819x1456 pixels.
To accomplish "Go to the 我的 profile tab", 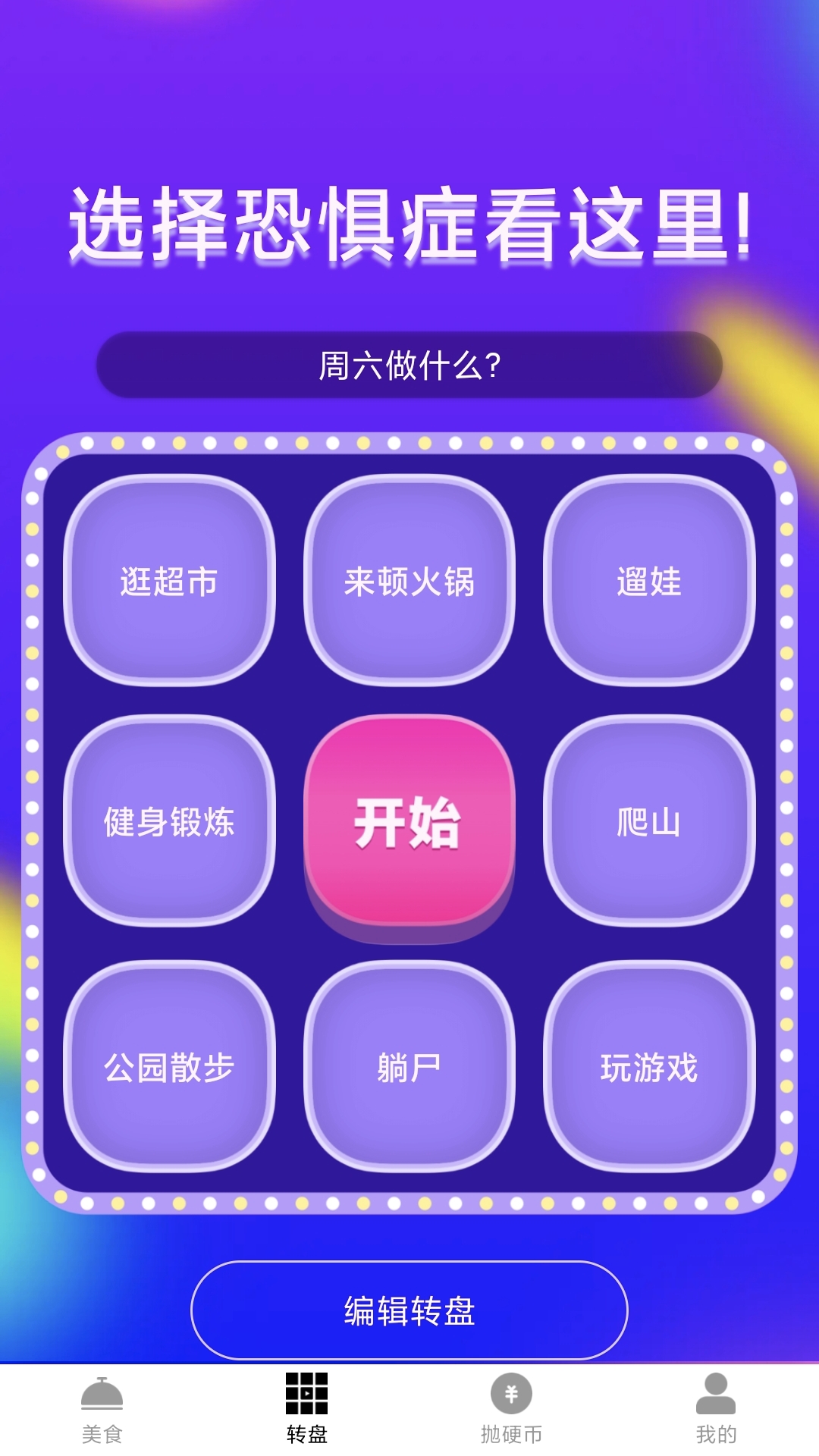I will click(716, 1410).
